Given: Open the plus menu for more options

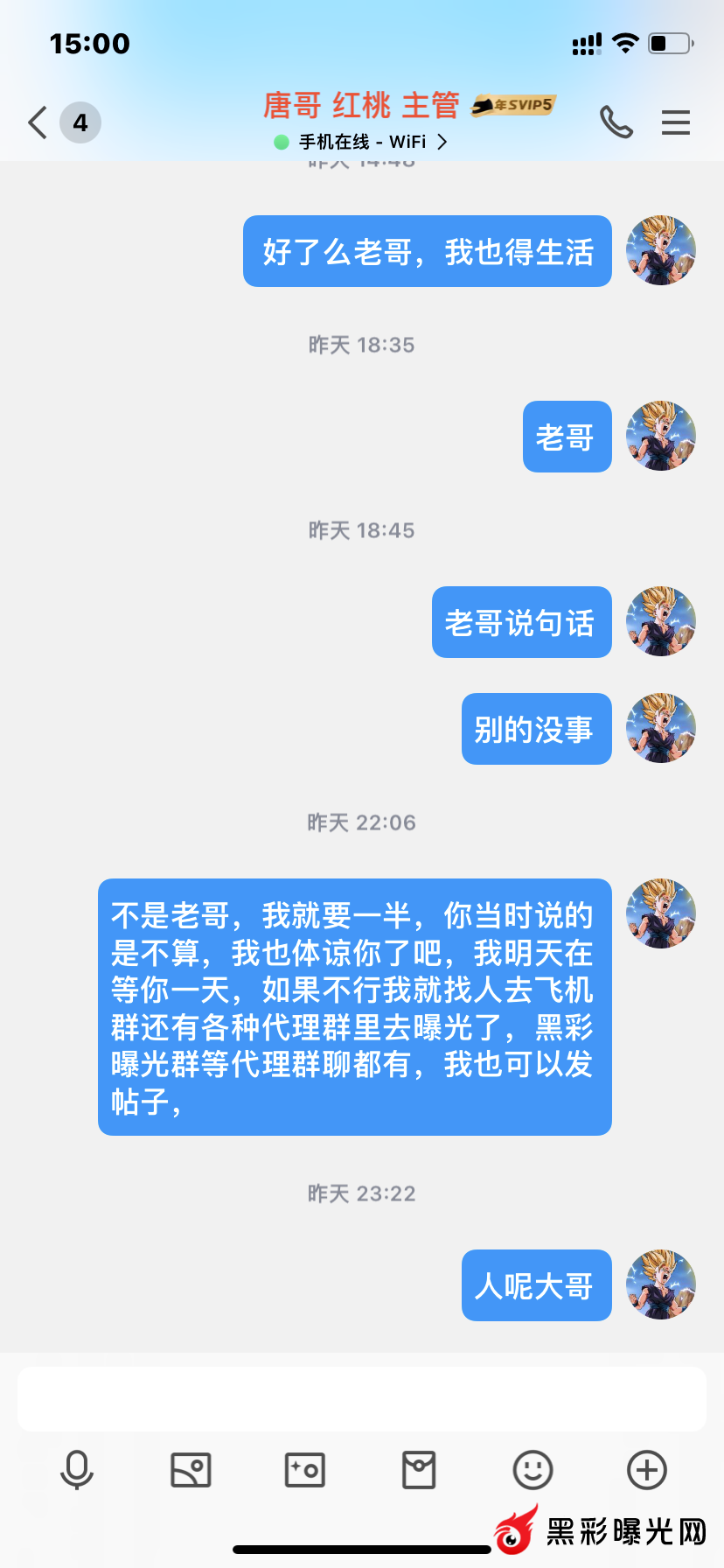Looking at the screenshot, I should point(647,1470).
